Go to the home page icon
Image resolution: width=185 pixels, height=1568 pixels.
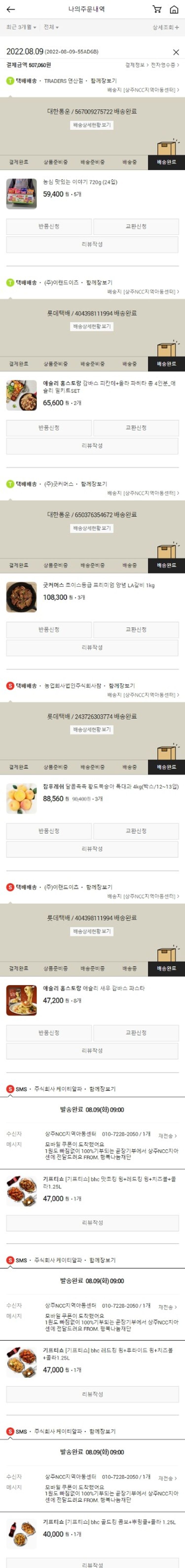[x=174, y=10]
